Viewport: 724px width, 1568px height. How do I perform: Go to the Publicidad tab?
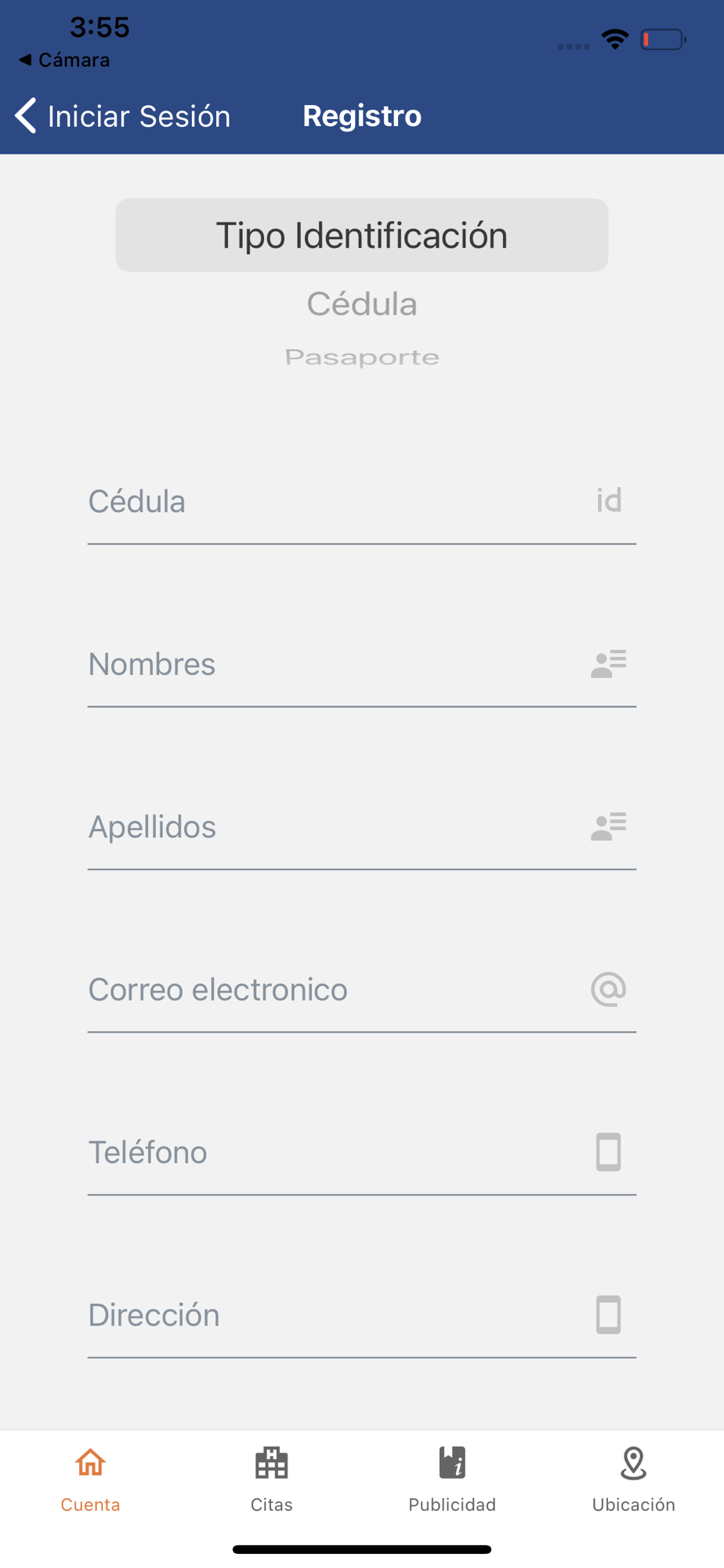[452, 1479]
